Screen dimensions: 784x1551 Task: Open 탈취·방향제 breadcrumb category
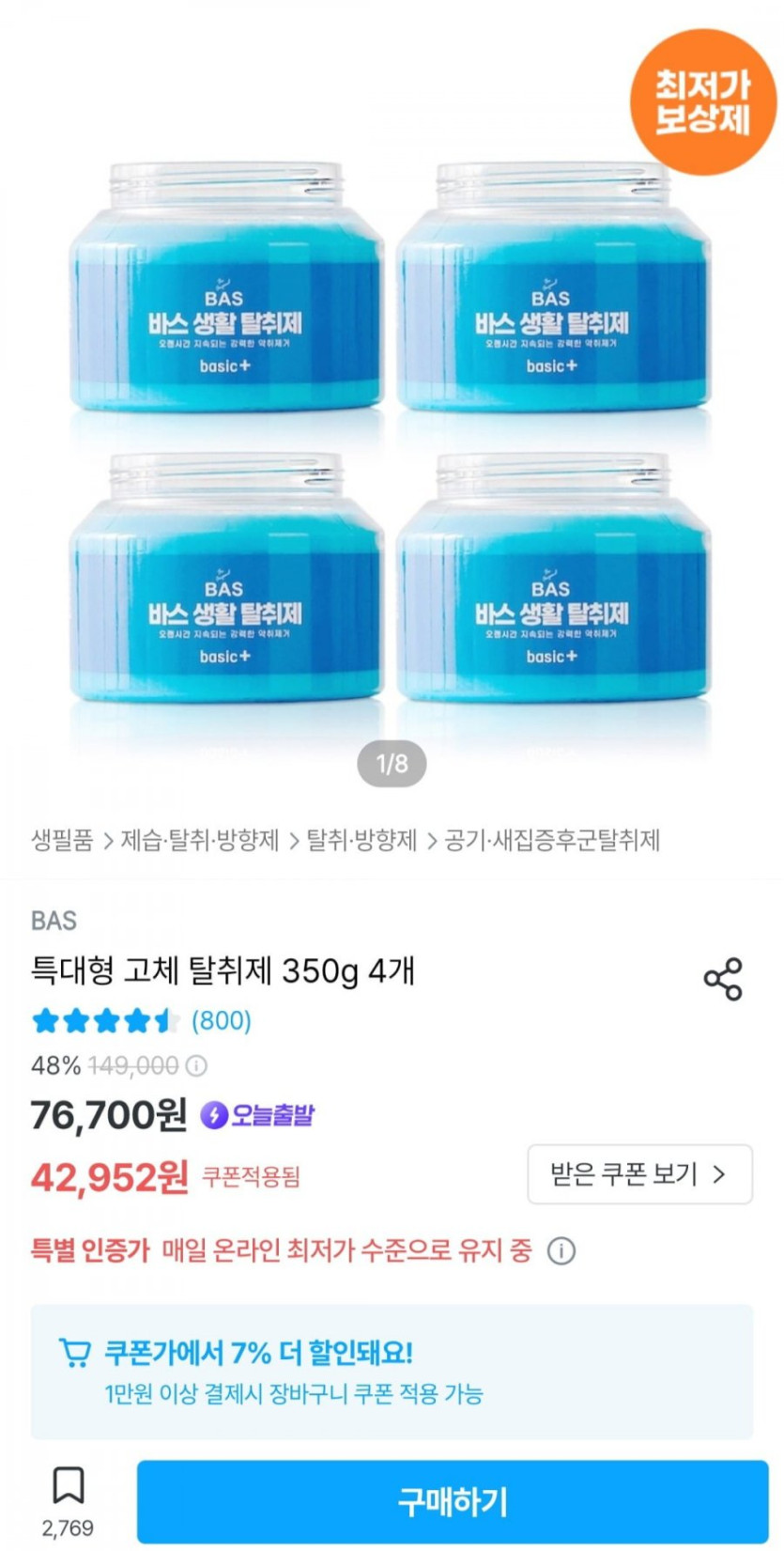click(x=361, y=840)
